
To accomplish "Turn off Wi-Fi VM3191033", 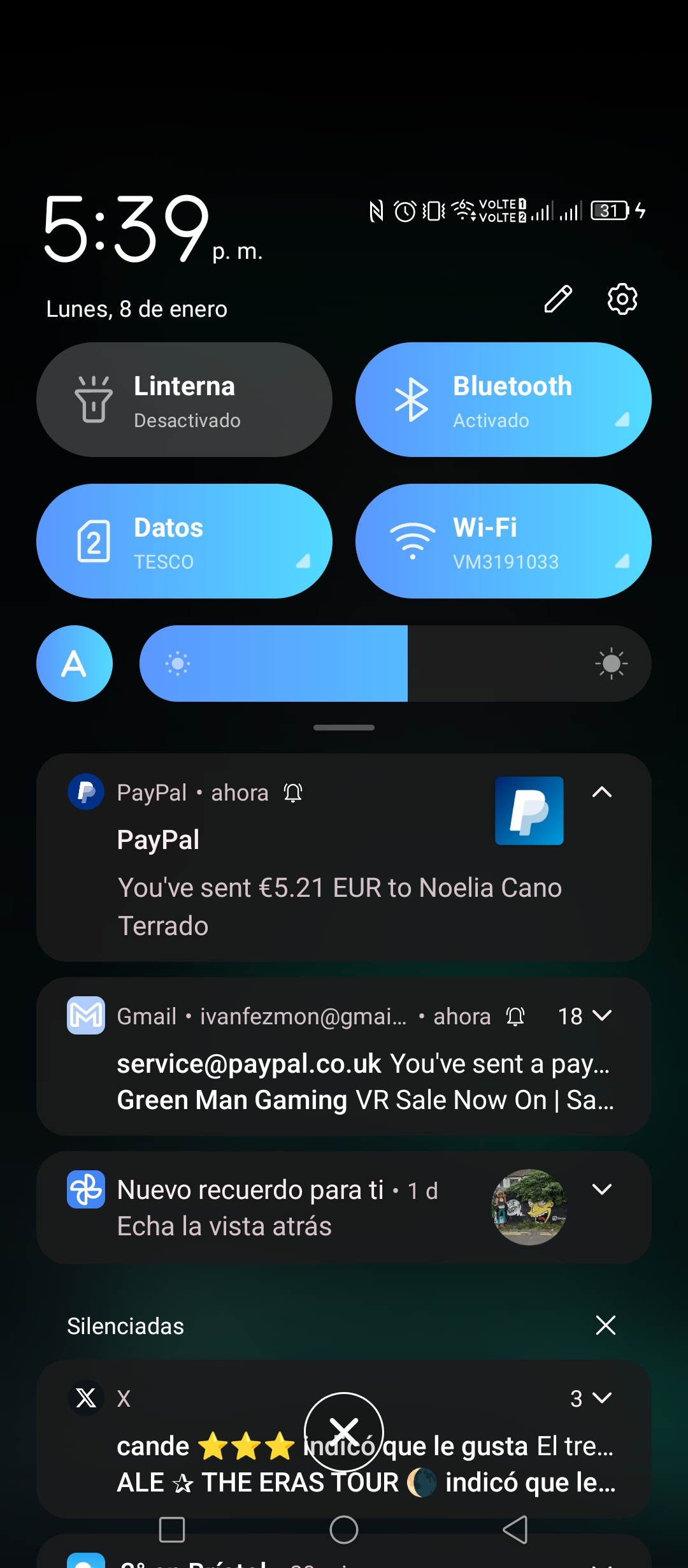I will pyautogui.click(x=503, y=541).
